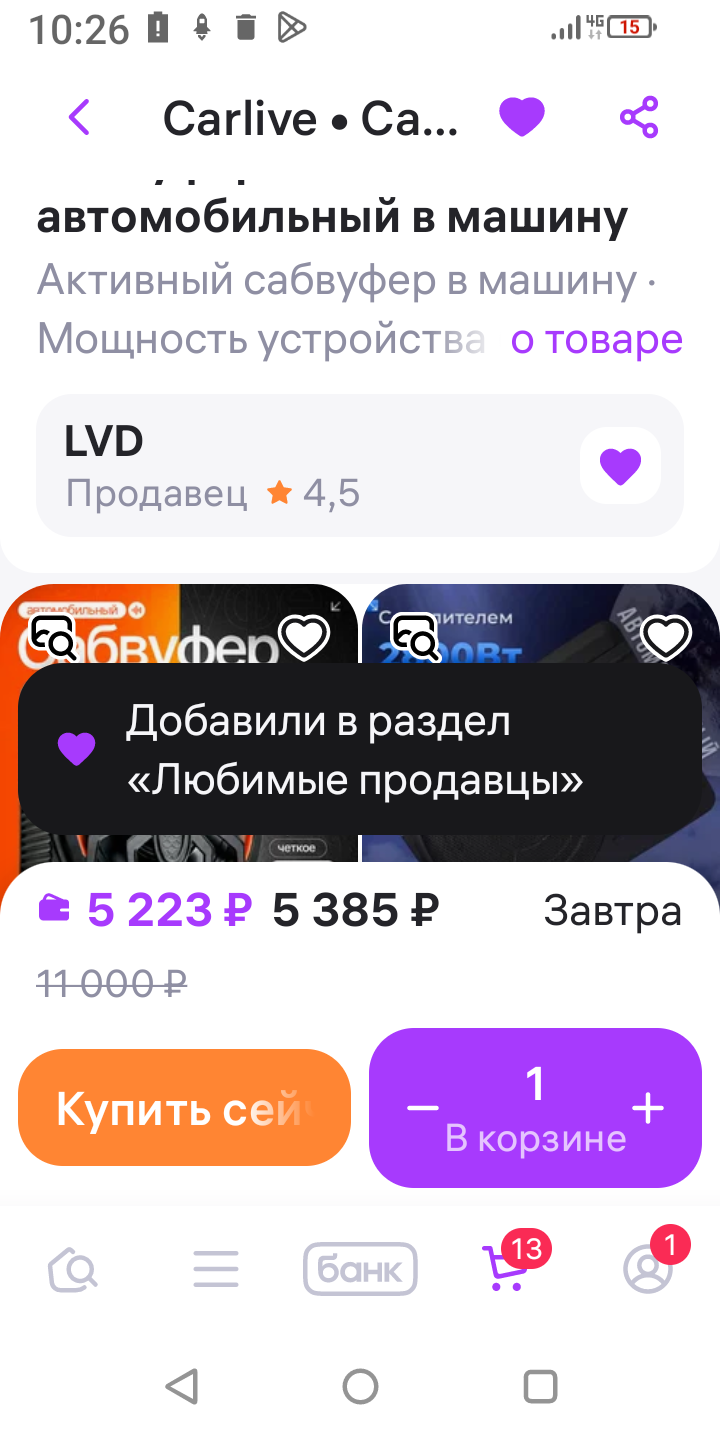This screenshot has width=720, height=1440.
Task: Open the shopping cart tab
Action: pos(504,1270)
